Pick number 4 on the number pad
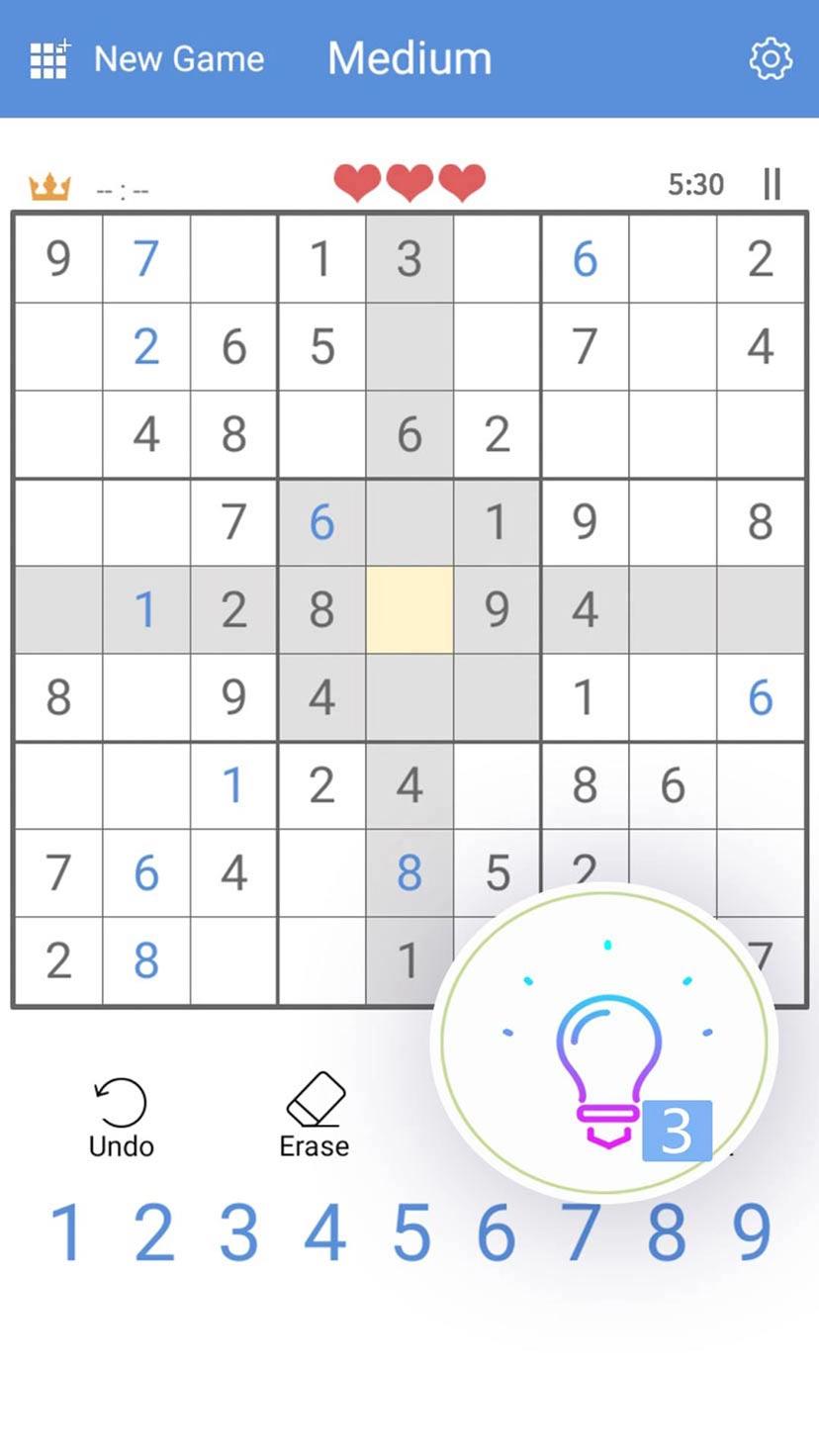 [x=325, y=1232]
